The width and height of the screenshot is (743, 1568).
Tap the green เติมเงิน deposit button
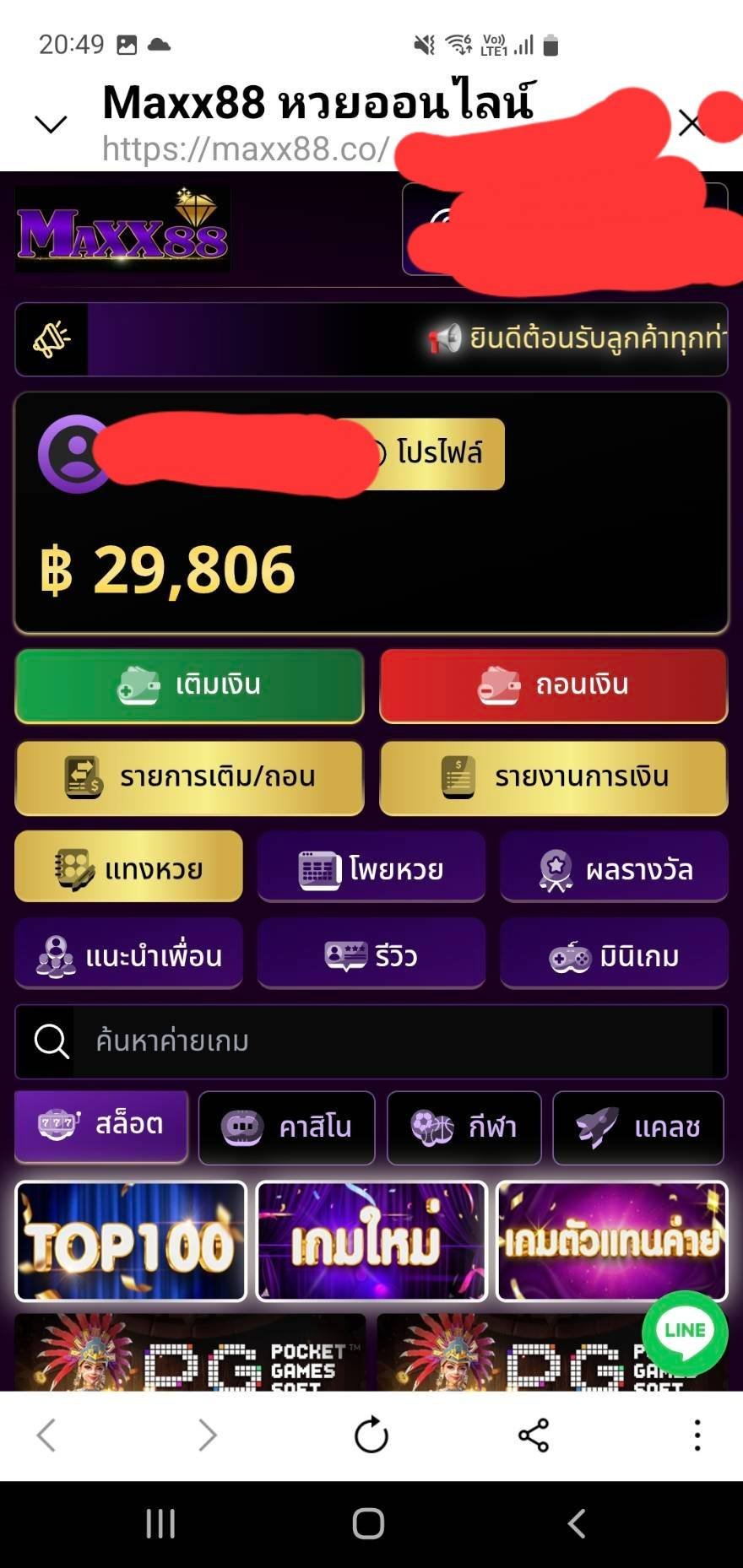pyautogui.click(x=189, y=685)
